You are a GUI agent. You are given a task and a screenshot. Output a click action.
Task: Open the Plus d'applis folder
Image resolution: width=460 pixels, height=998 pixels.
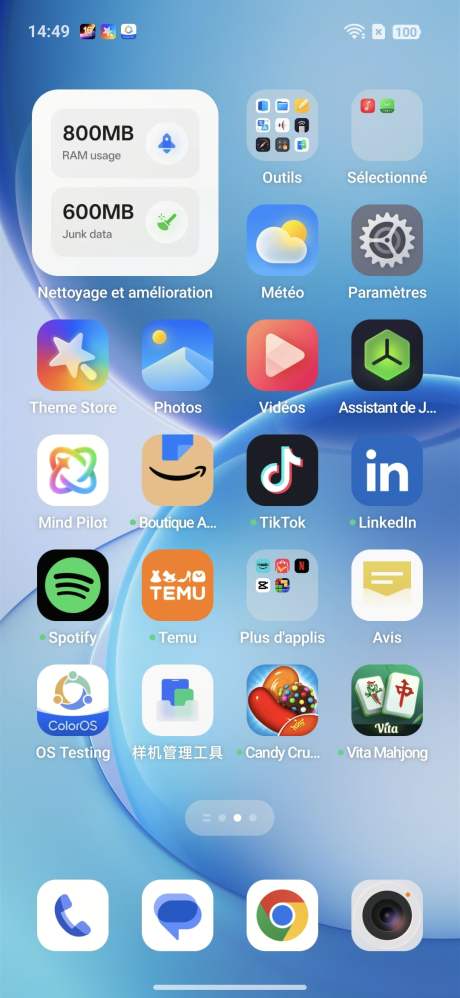(282, 585)
